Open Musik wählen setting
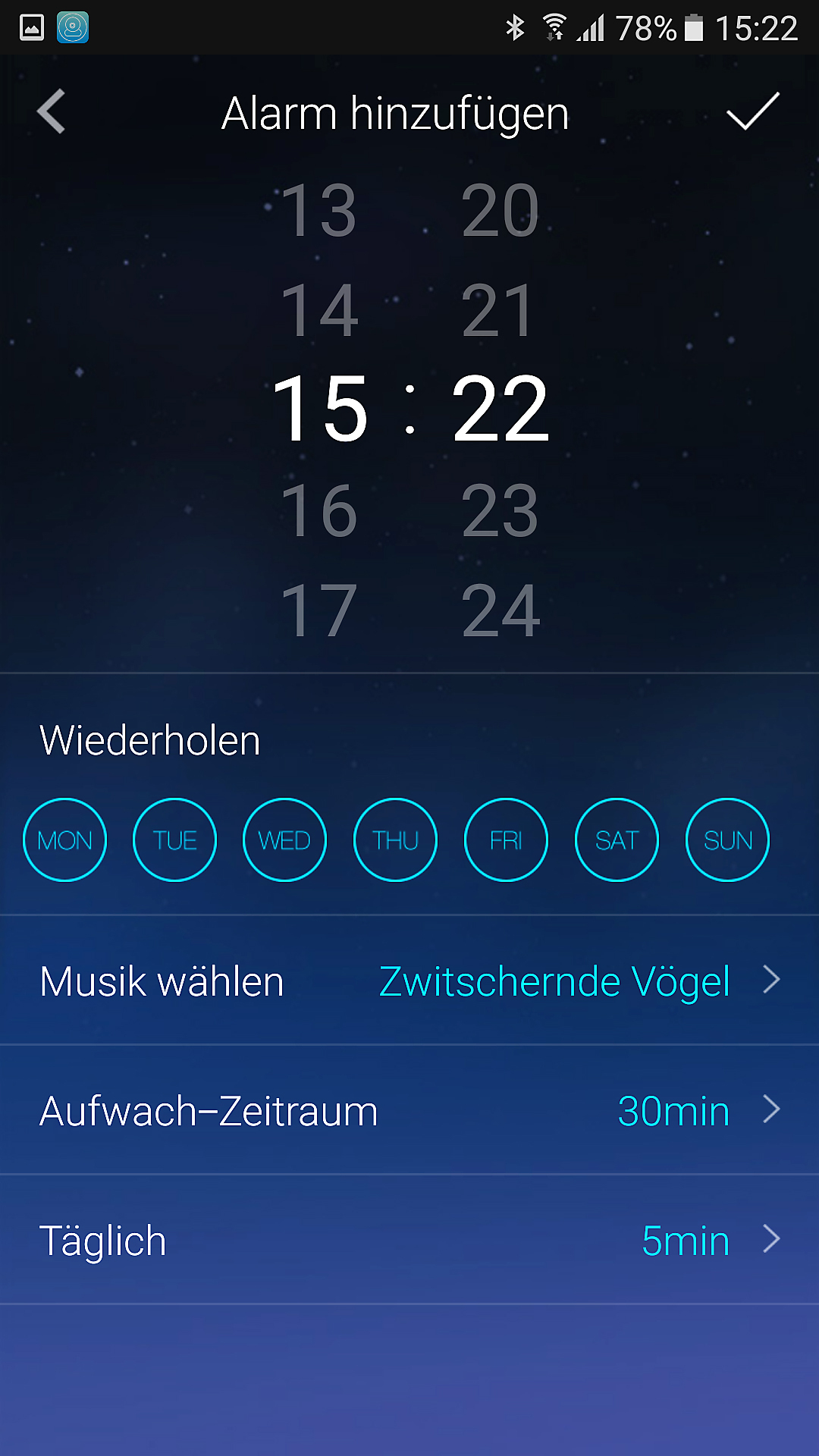The width and height of the screenshot is (819, 1456). [409, 981]
